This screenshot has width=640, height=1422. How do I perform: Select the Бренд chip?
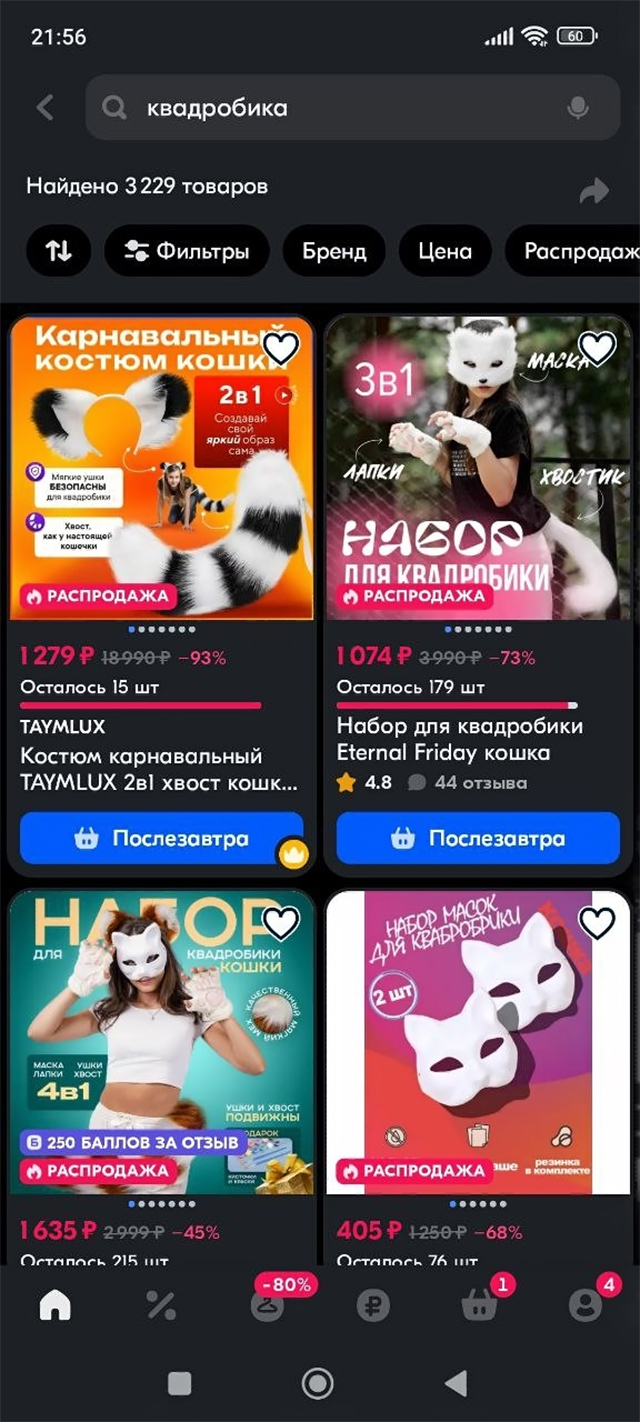tap(334, 251)
